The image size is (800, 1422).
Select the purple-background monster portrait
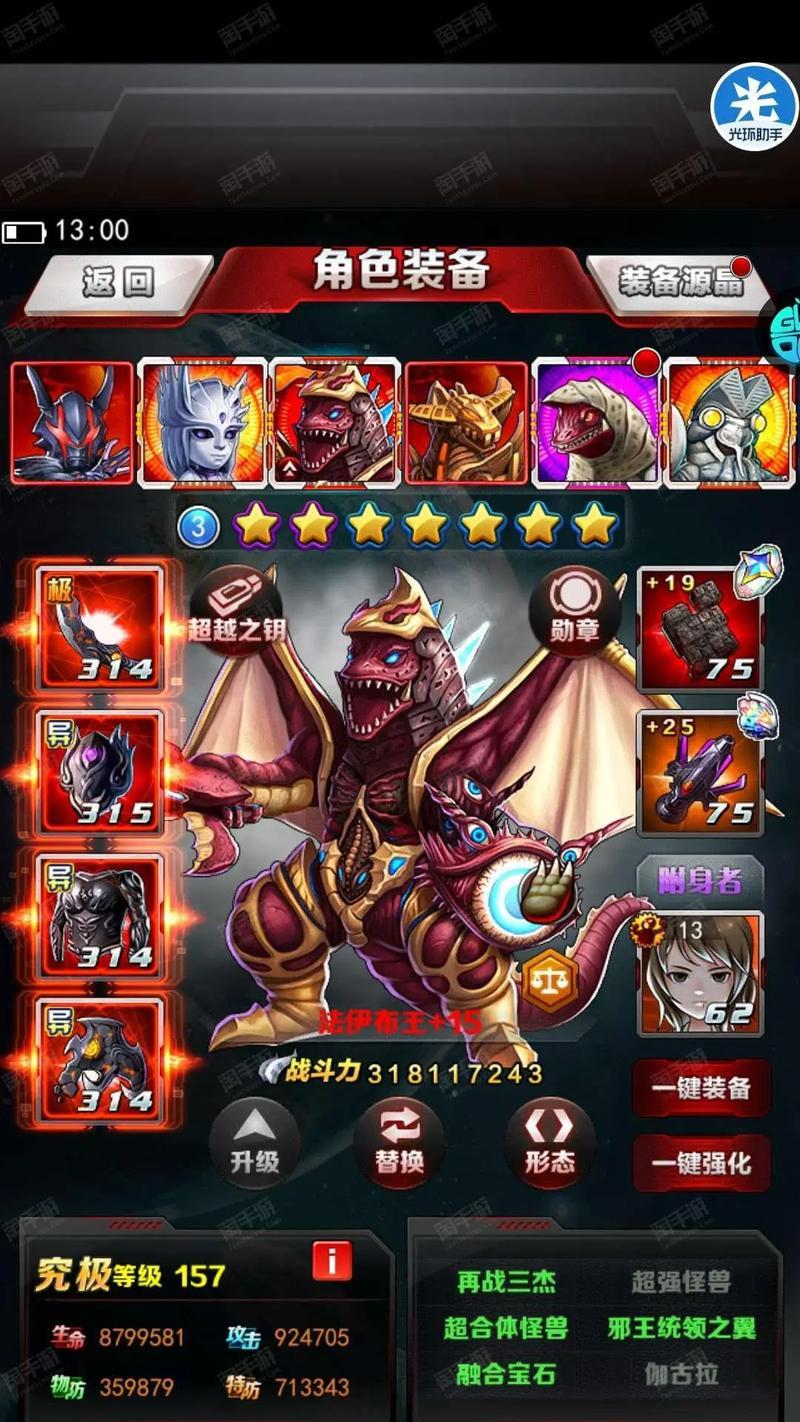597,423
